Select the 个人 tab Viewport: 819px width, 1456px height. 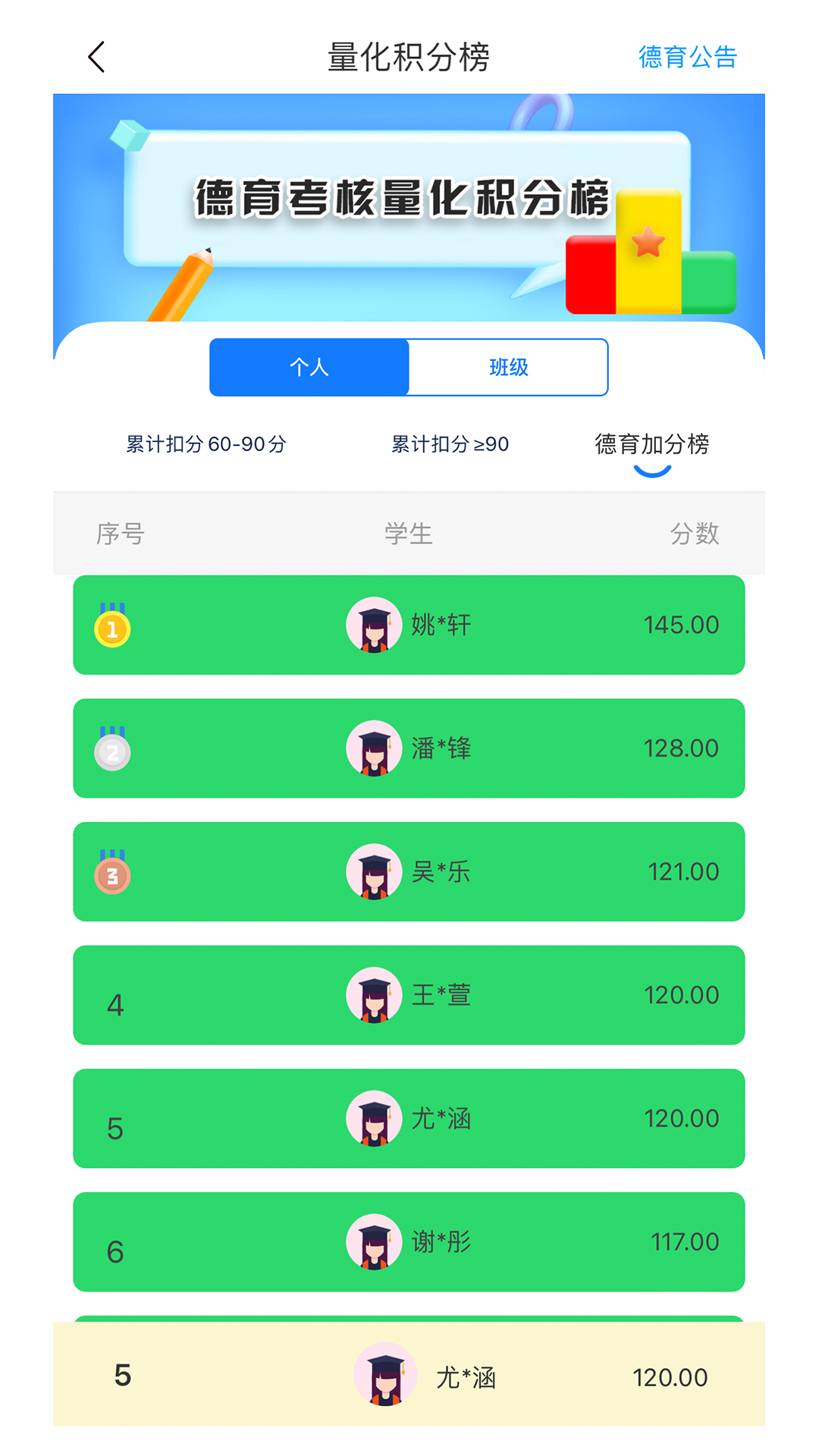[x=309, y=367]
